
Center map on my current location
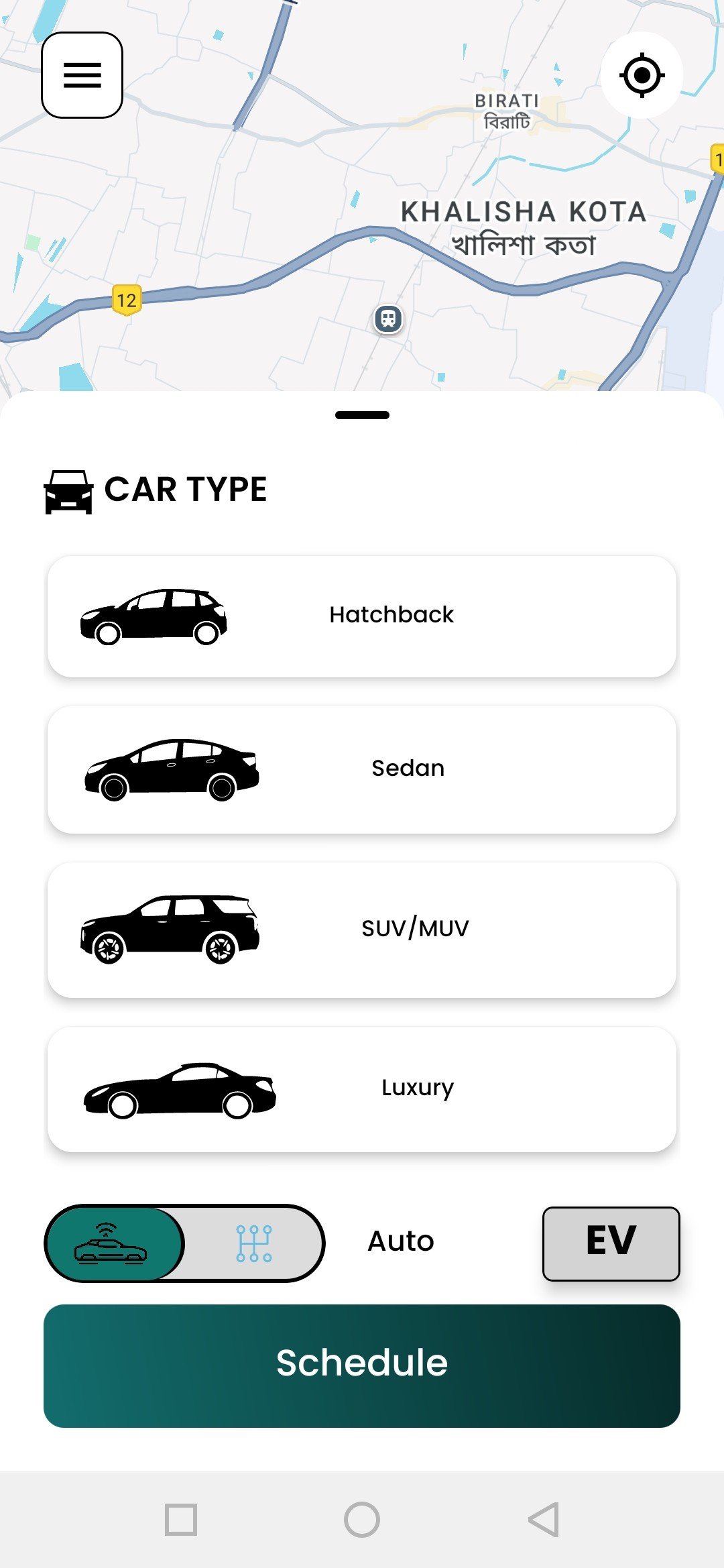pyautogui.click(x=642, y=75)
